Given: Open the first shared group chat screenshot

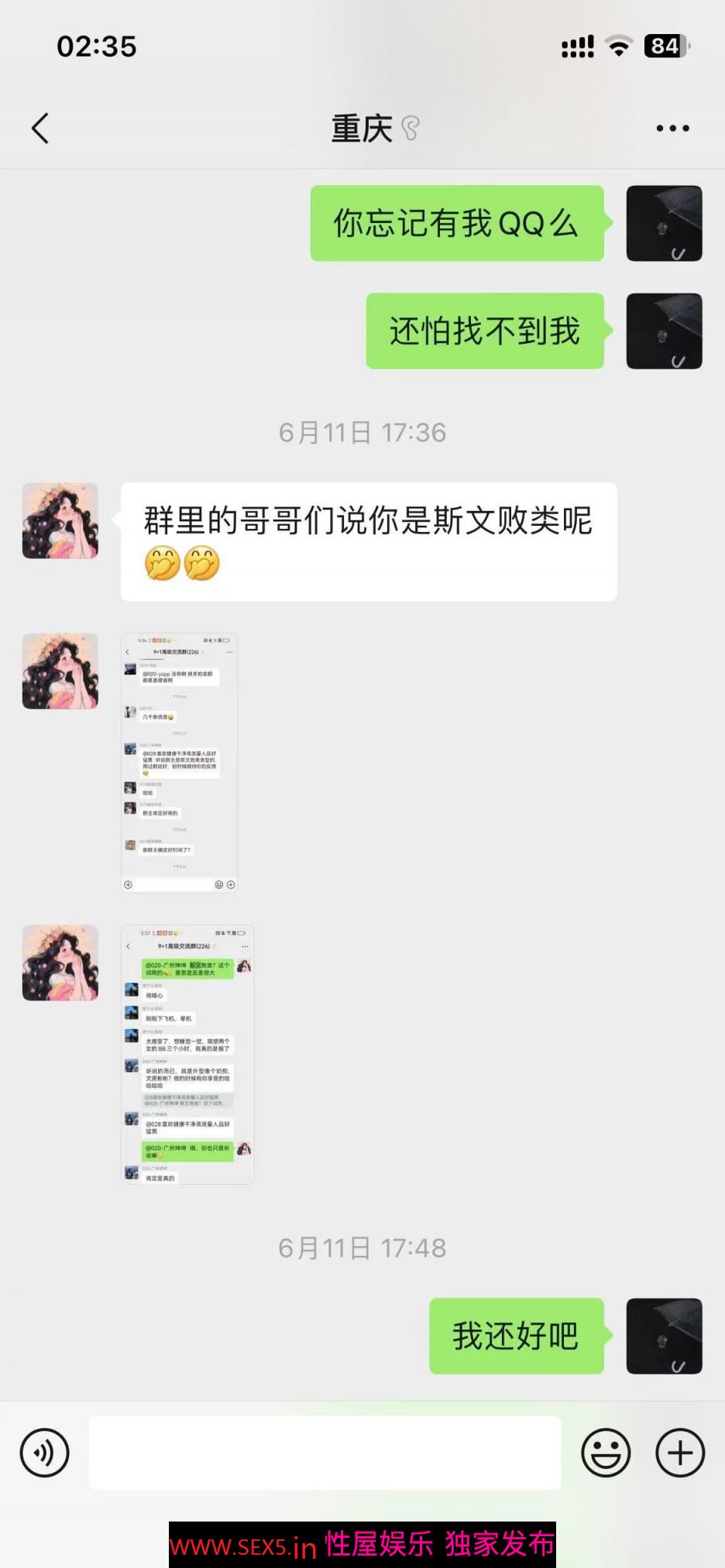Looking at the screenshot, I should point(179,763).
